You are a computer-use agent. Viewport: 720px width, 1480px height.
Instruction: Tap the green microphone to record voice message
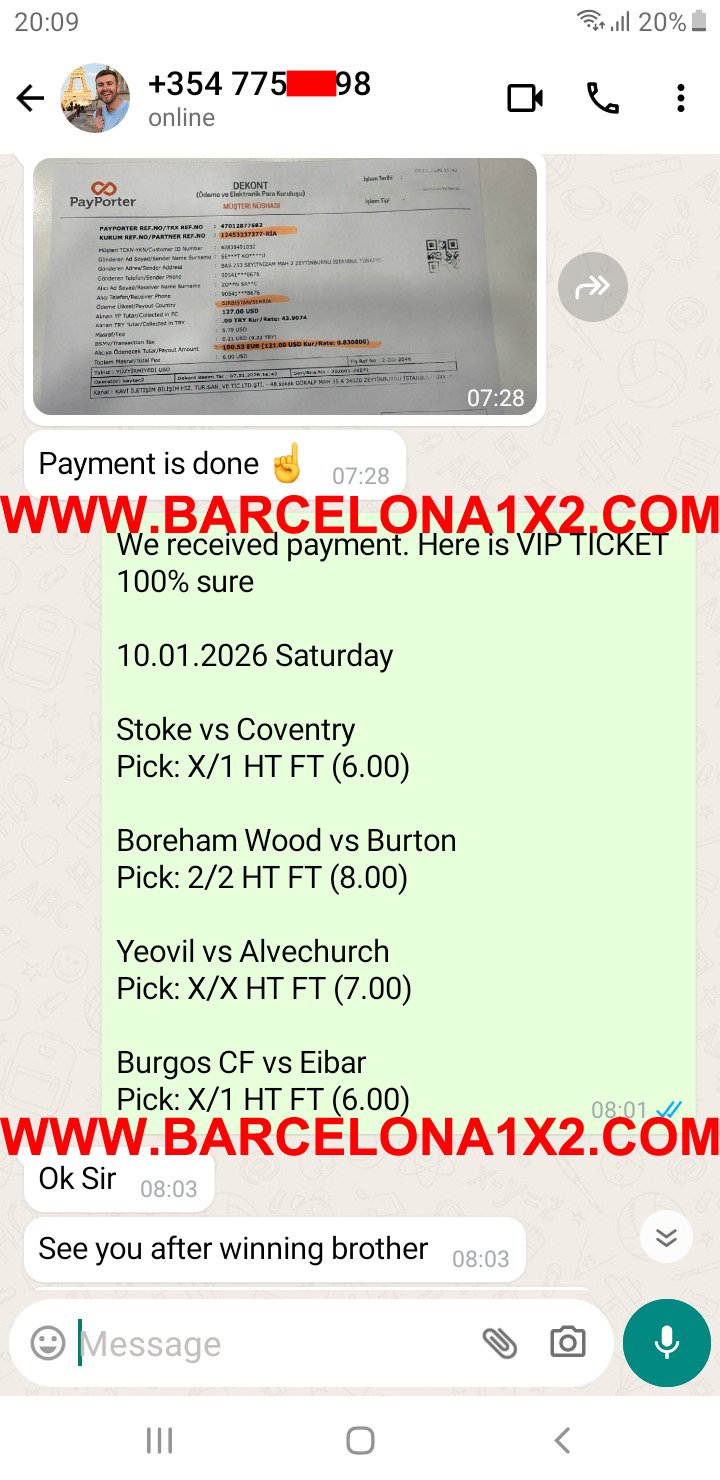[666, 1343]
